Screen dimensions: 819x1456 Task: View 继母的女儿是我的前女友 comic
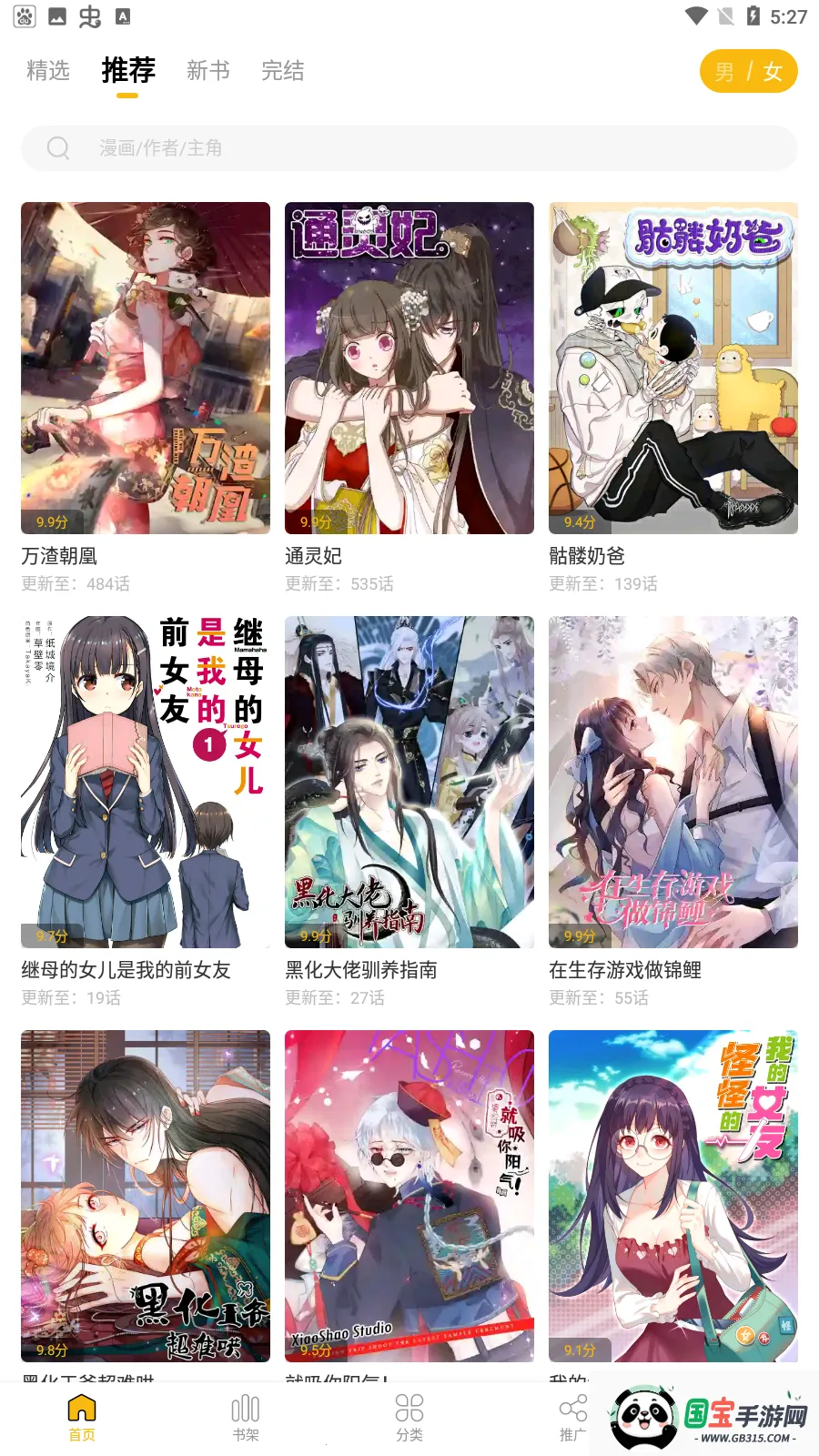(146, 782)
